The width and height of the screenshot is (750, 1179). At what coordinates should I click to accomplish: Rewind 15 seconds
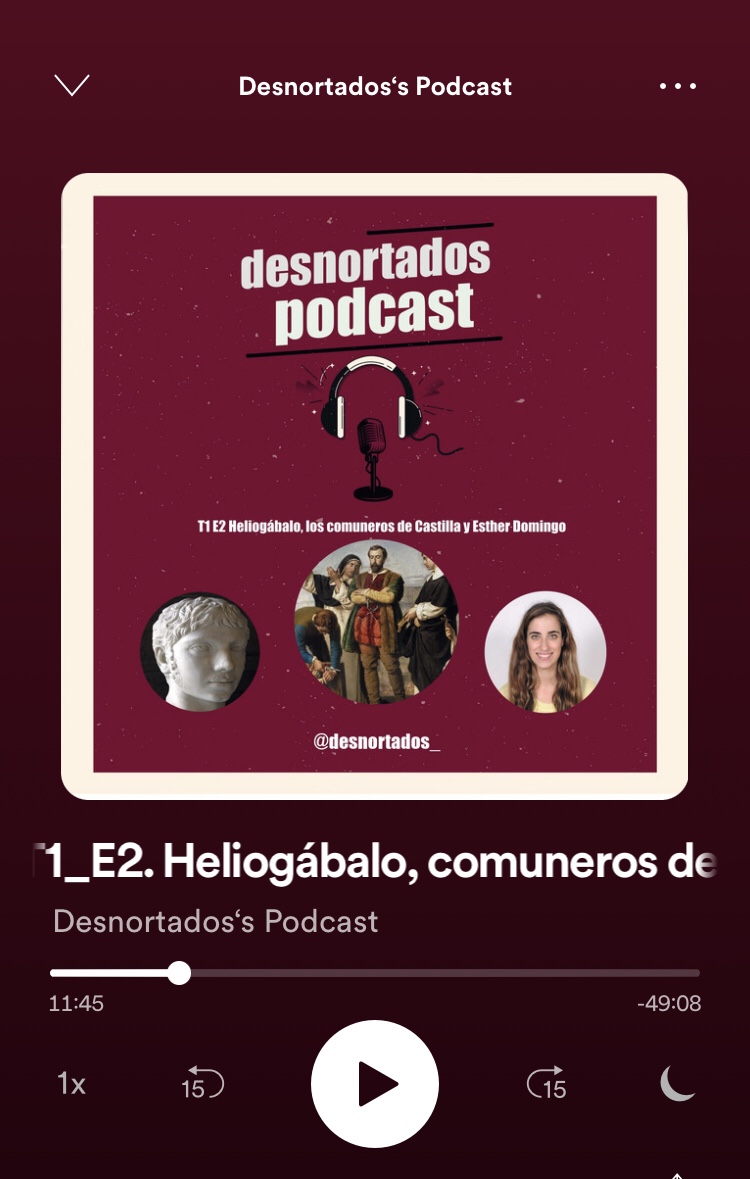coord(202,1084)
